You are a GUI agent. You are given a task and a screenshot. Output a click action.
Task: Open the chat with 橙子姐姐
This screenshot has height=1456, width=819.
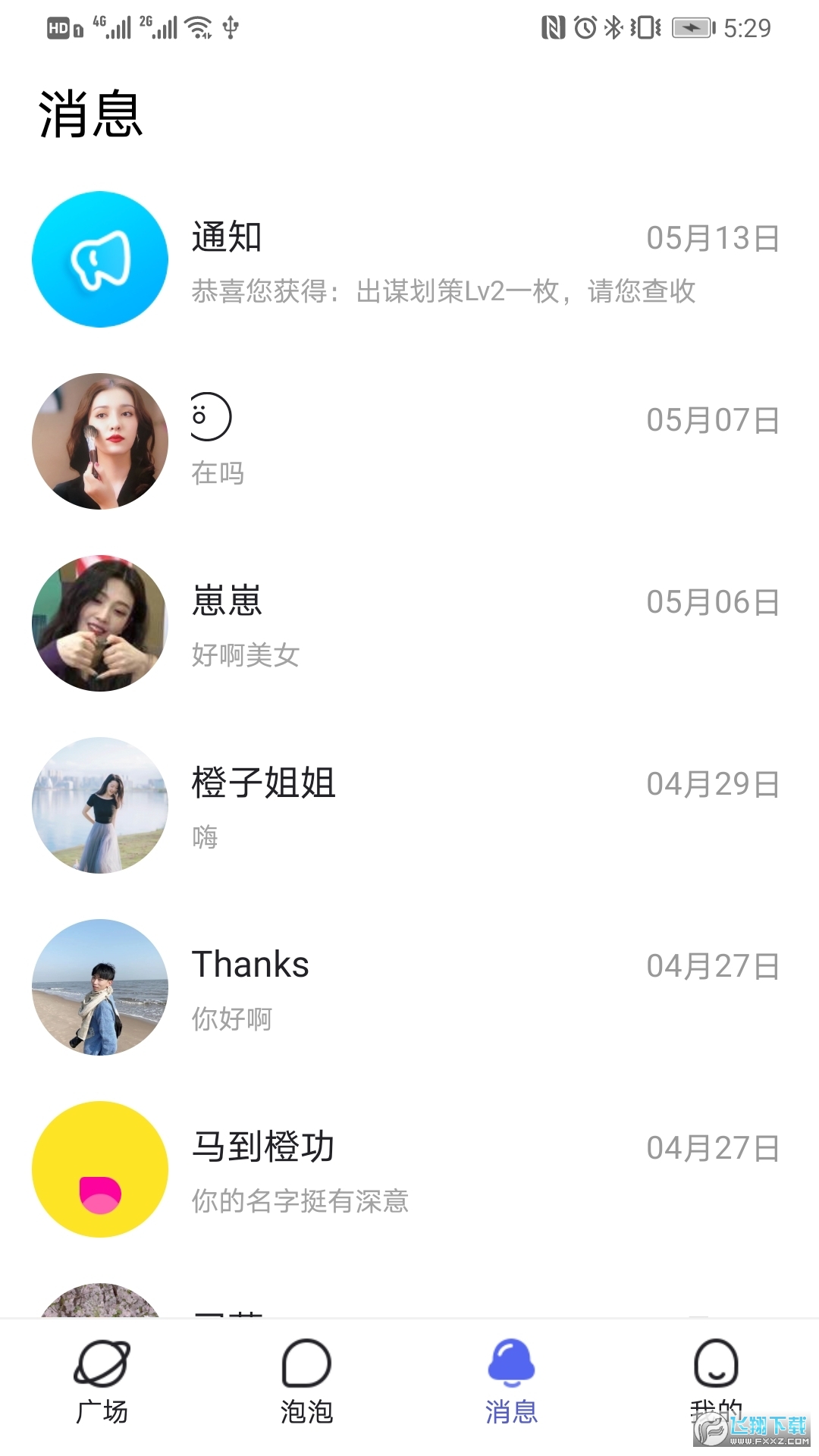click(x=409, y=806)
